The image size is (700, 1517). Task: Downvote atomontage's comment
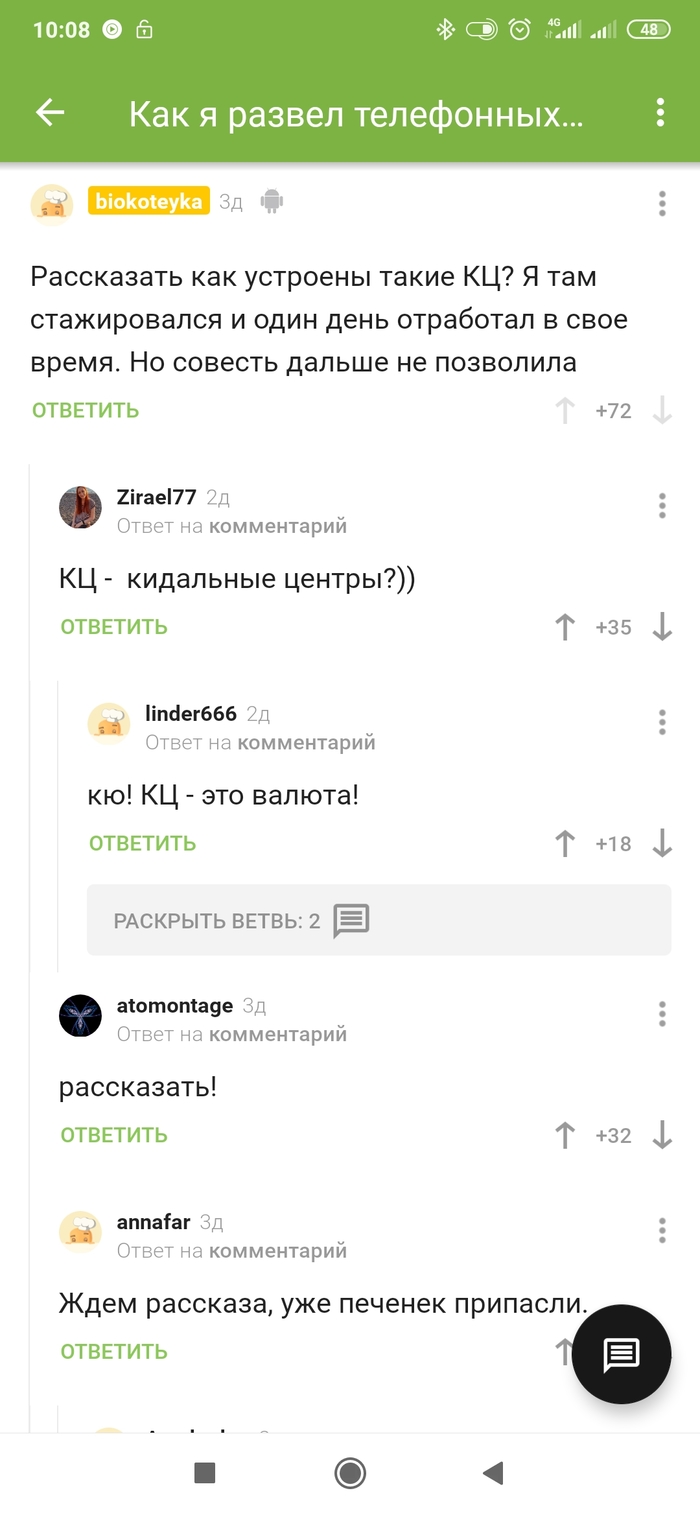pos(662,1135)
